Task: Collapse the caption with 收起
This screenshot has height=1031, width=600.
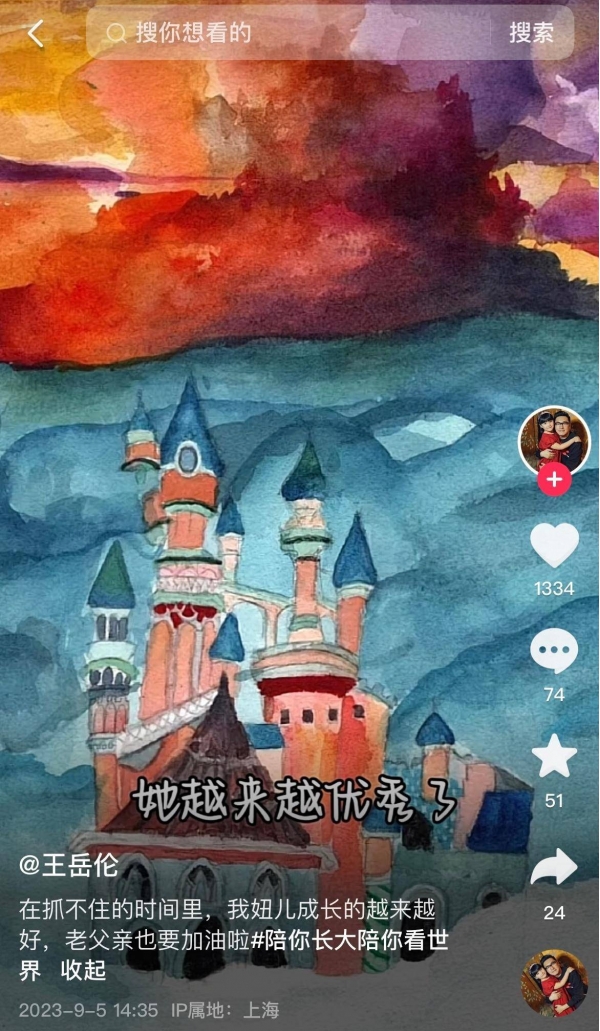Action: (83, 971)
